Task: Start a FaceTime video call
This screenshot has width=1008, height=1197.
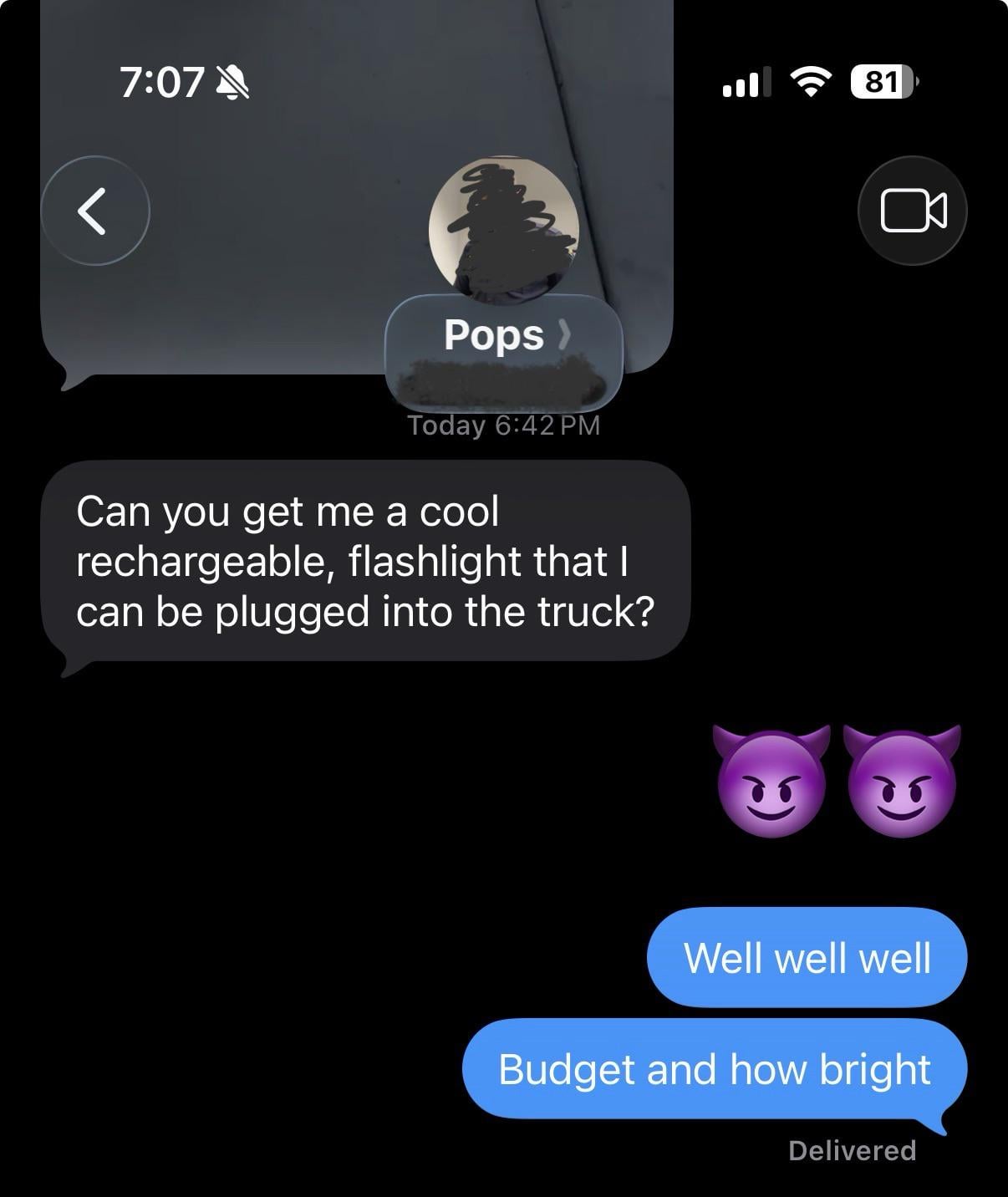Action: click(x=913, y=211)
